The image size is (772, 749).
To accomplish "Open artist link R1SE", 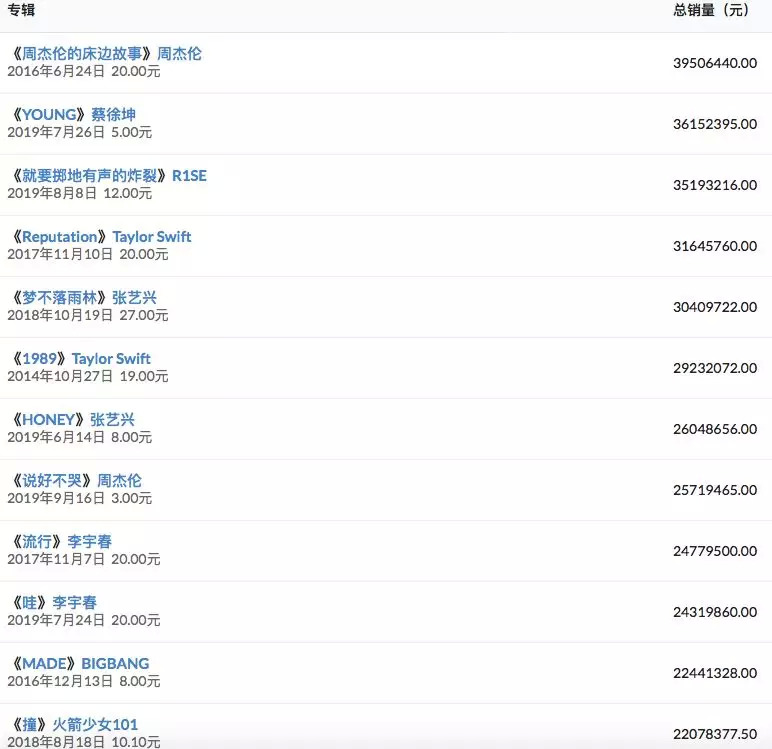I will 189,176.
